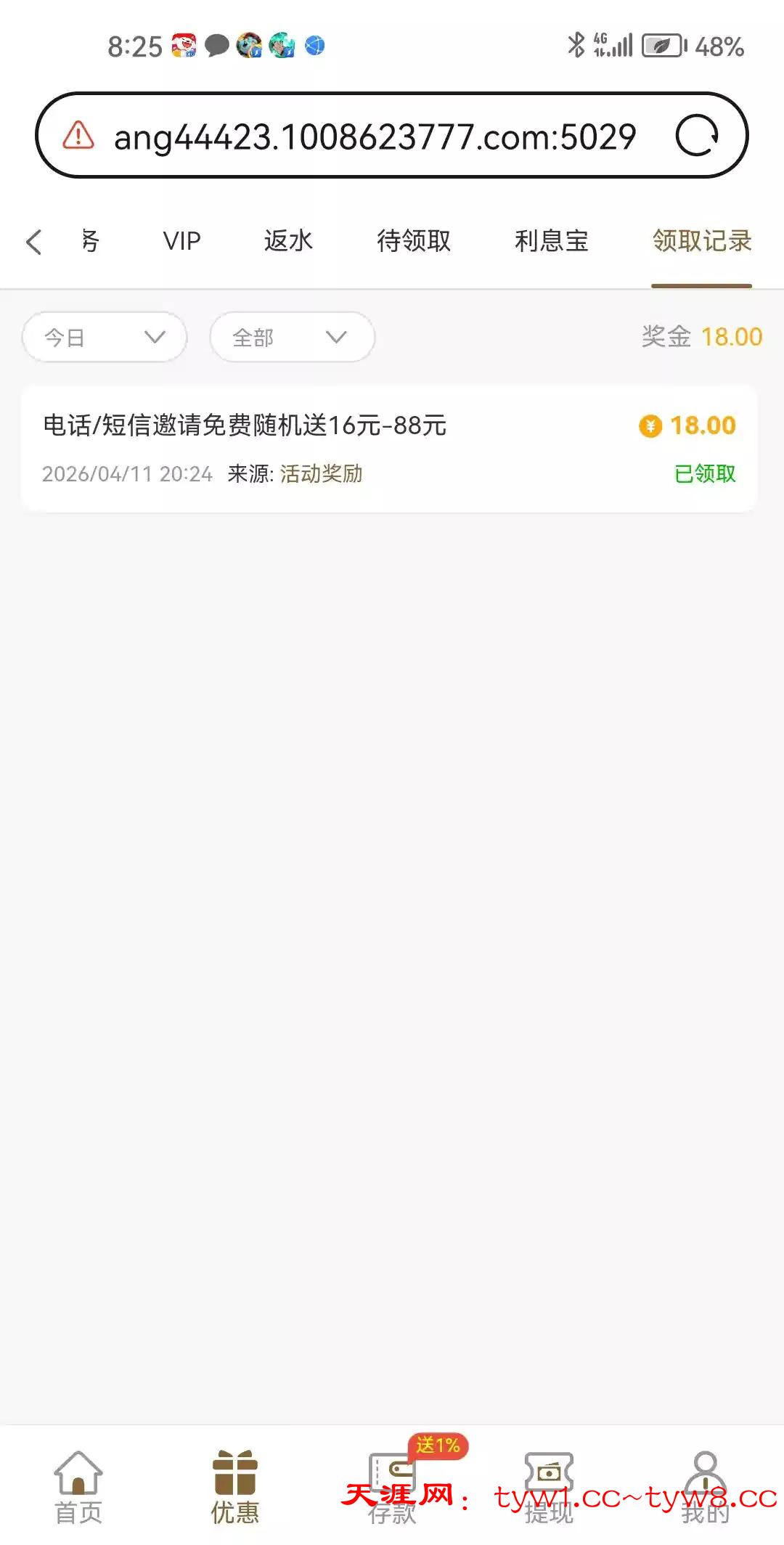The height and width of the screenshot is (1545, 784).
Task: Switch to the 提现 withdrawal tab
Action: click(x=549, y=1487)
